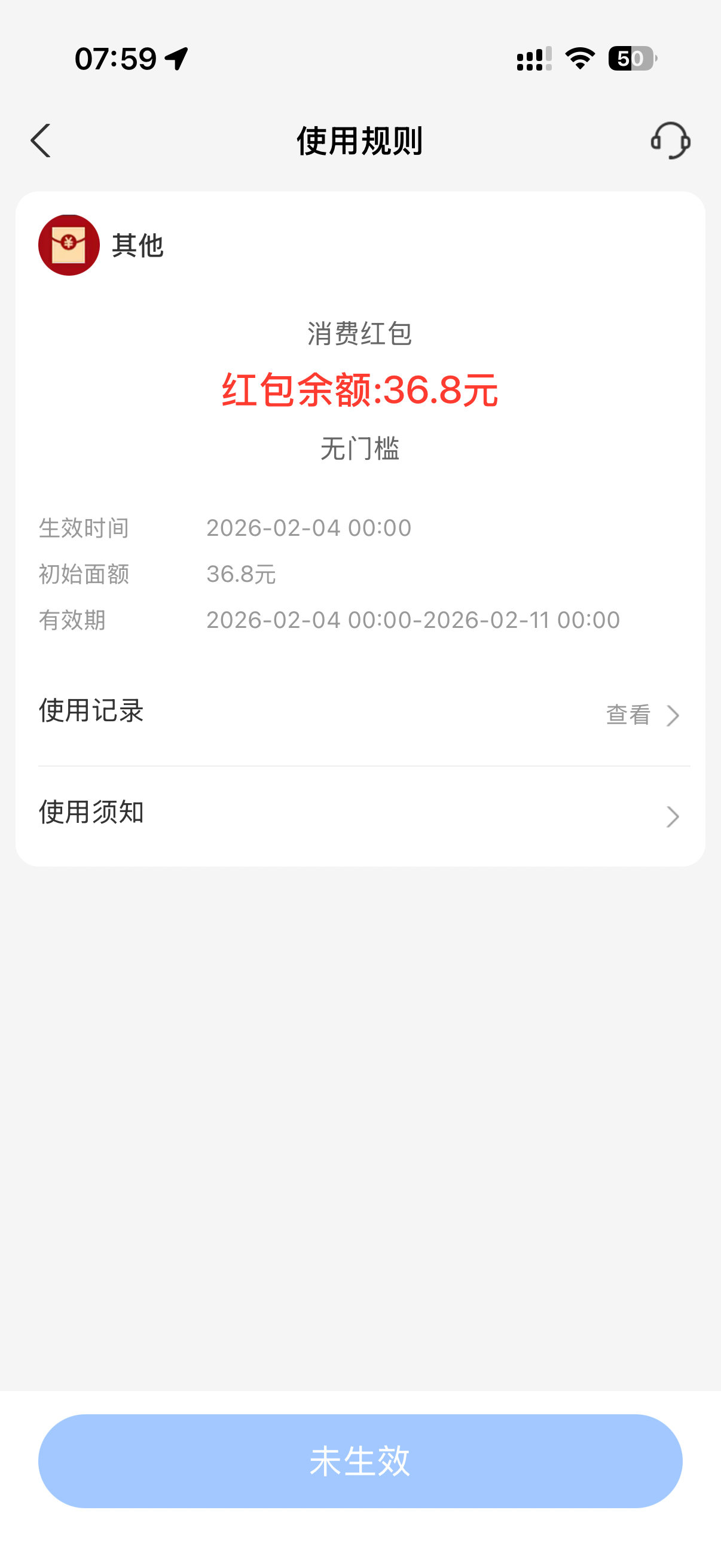
Task: Go back from the 使用规则 page
Action: [41, 141]
